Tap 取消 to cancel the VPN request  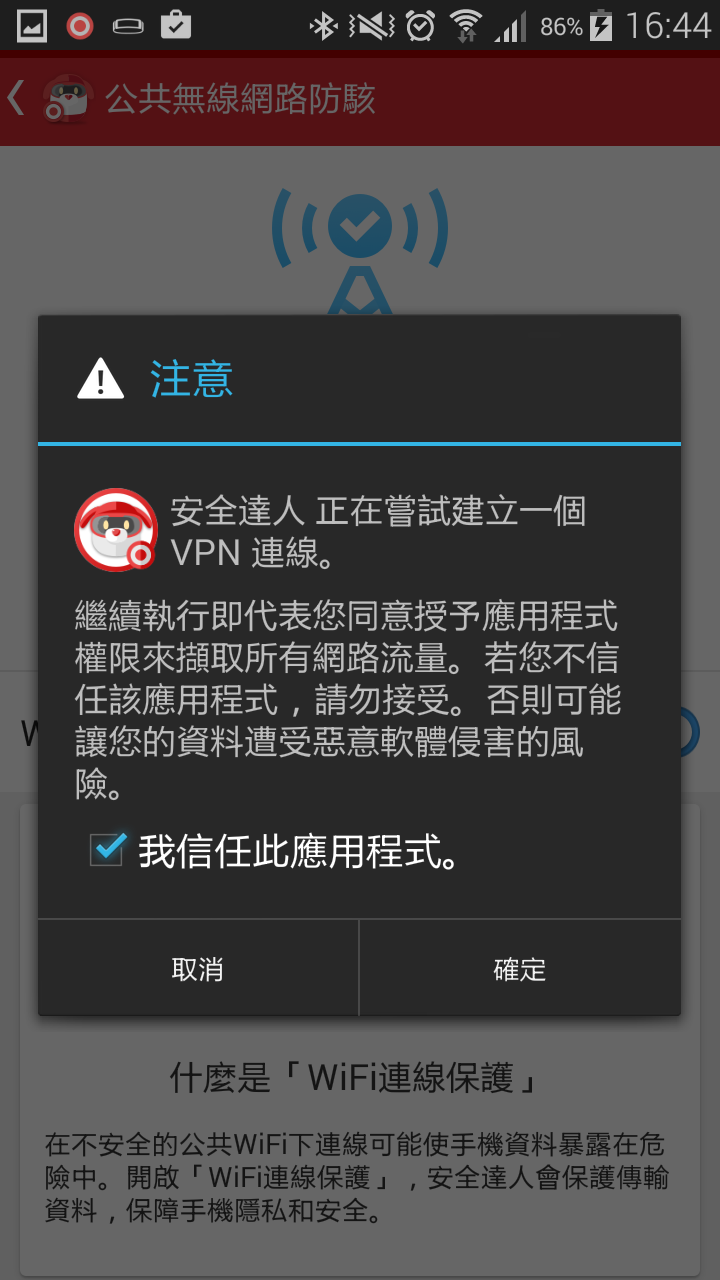tap(198, 969)
